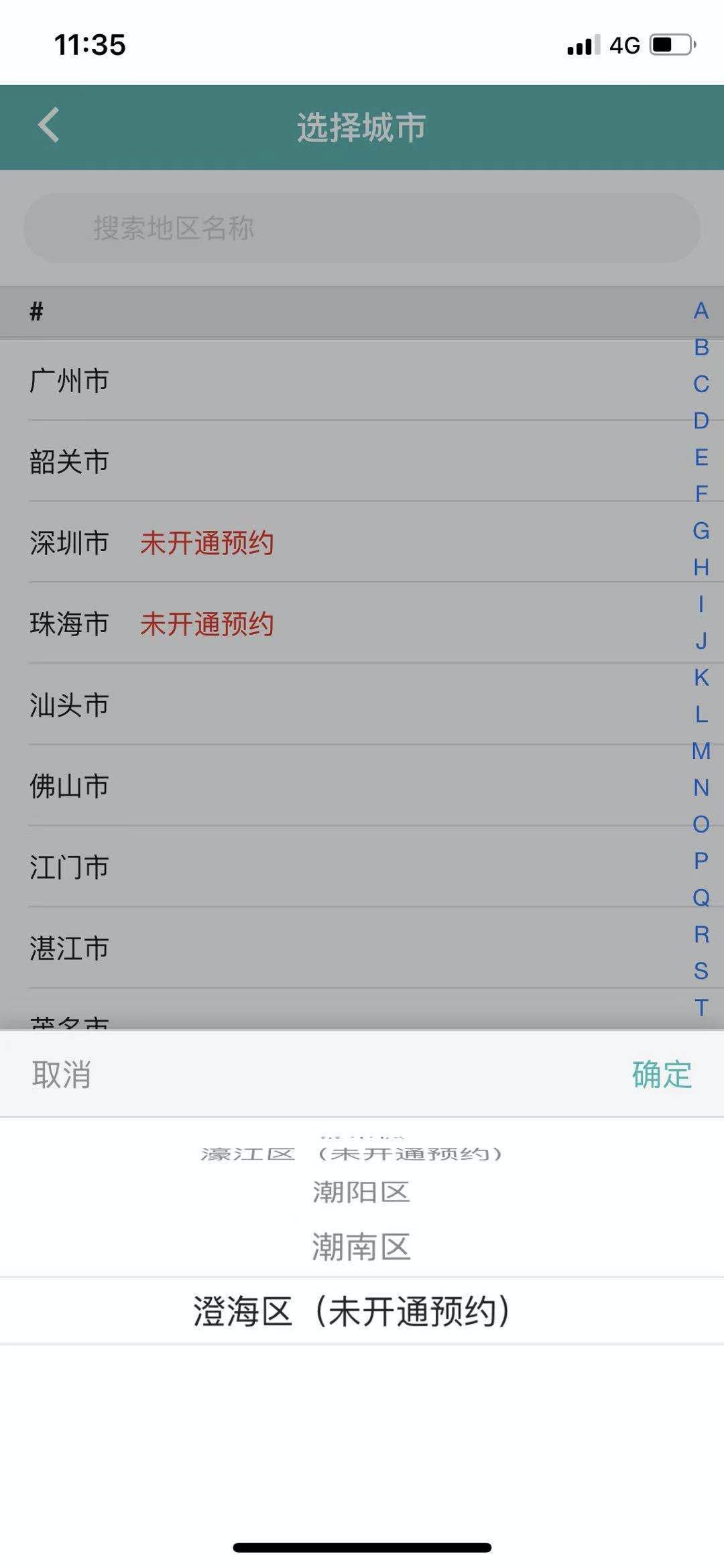
Task: Jump to letter G in index
Action: coord(701,531)
